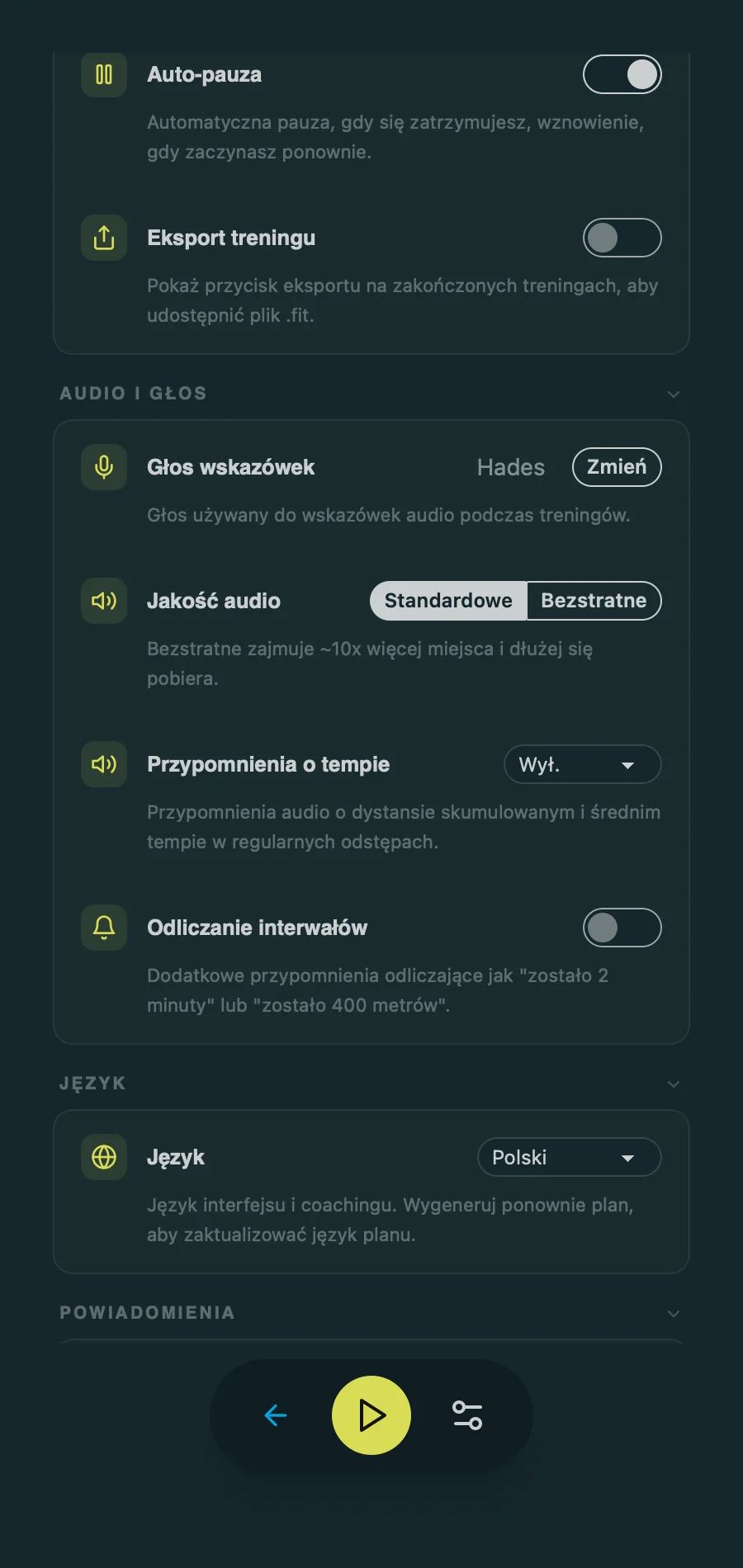The height and width of the screenshot is (1568, 743).
Task: Select Standardowe audio quality
Action: [447, 600]
